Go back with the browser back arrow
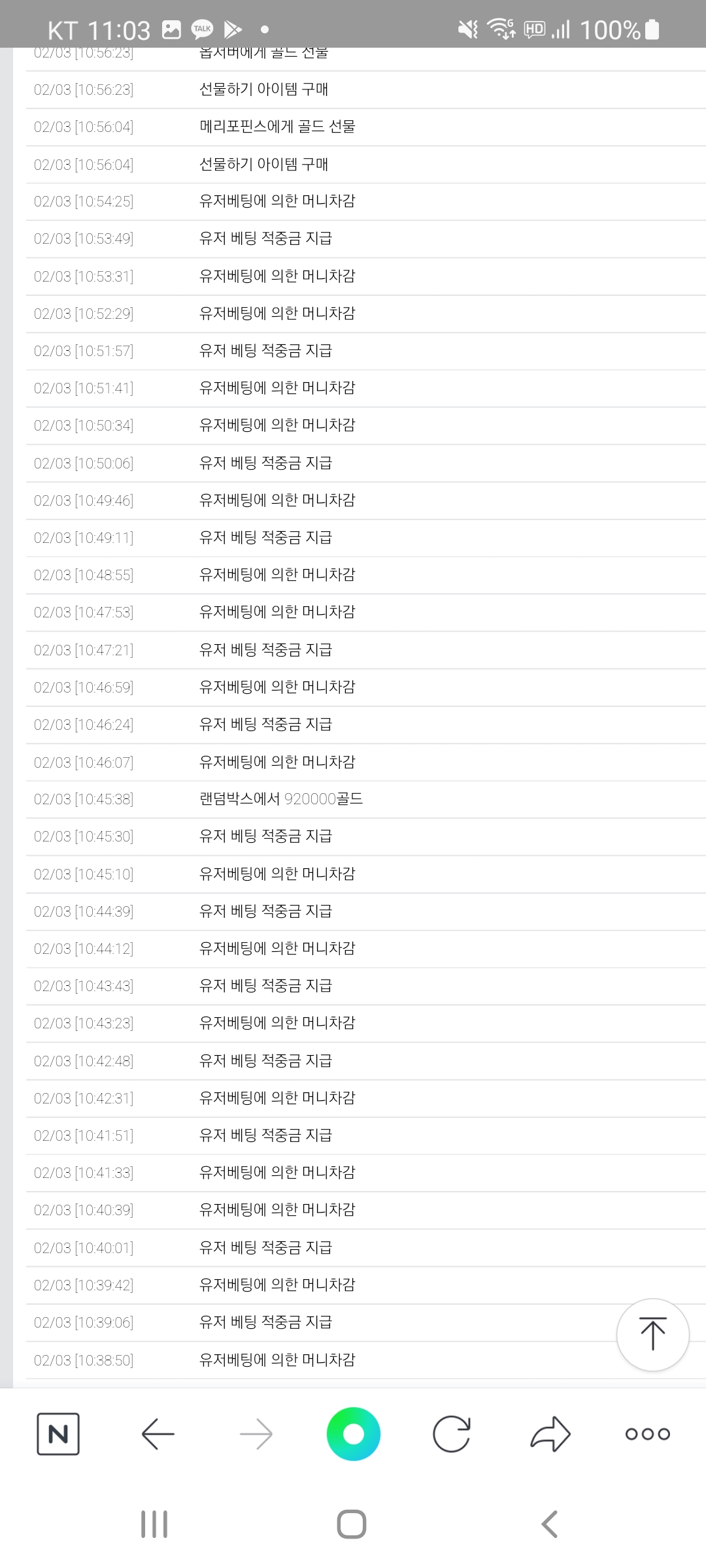Viewport: 706px width, 1568px height. (x=158, y=1434)
